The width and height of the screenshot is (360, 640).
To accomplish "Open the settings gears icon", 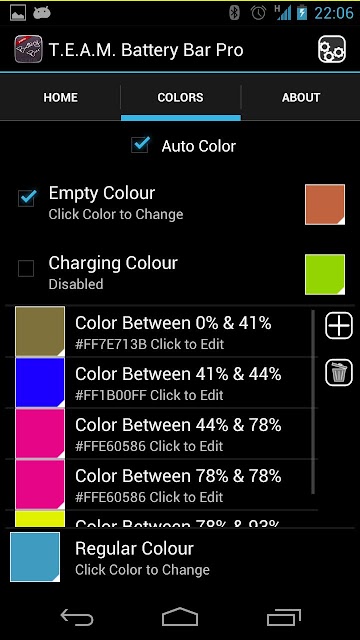I will pos(332,49).
